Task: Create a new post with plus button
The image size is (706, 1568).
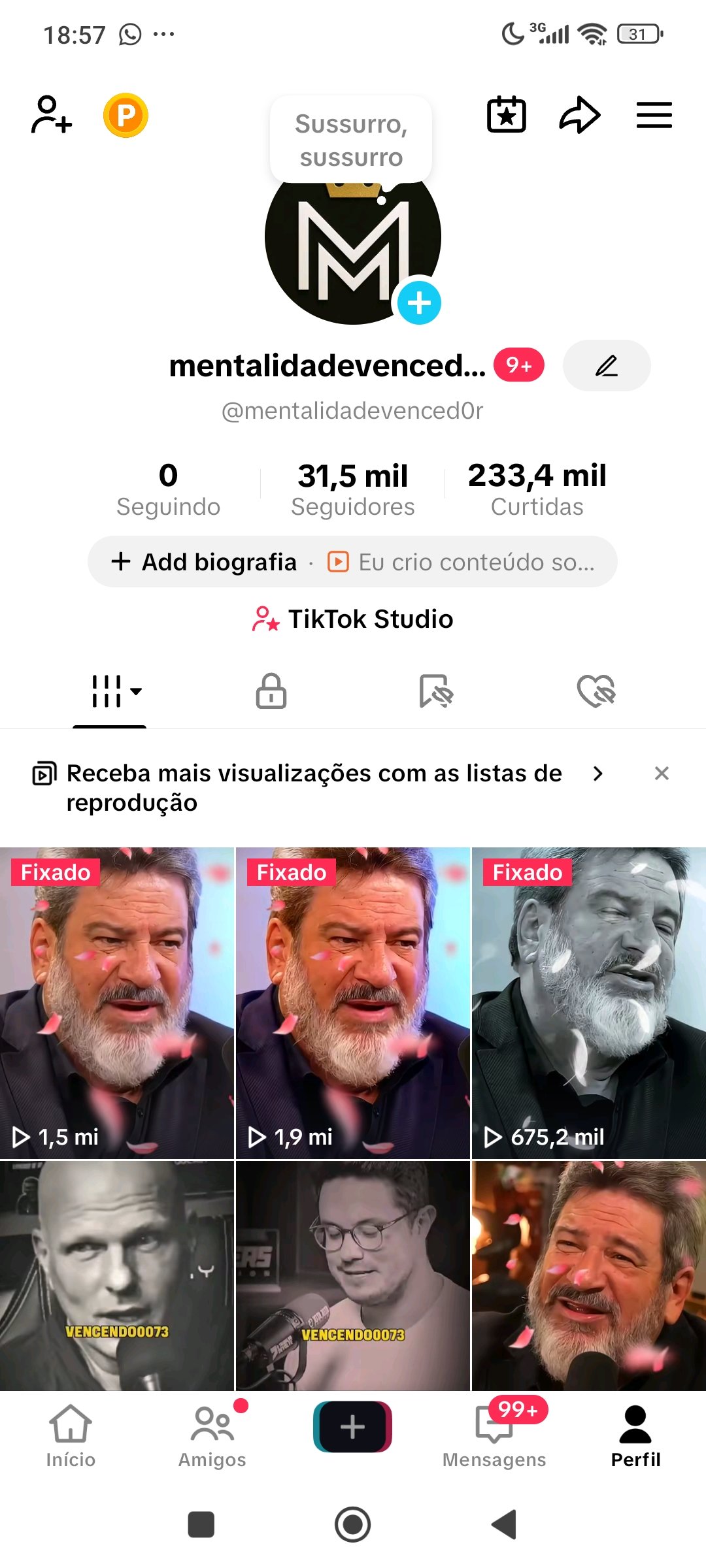Action: click(352, 1427)
